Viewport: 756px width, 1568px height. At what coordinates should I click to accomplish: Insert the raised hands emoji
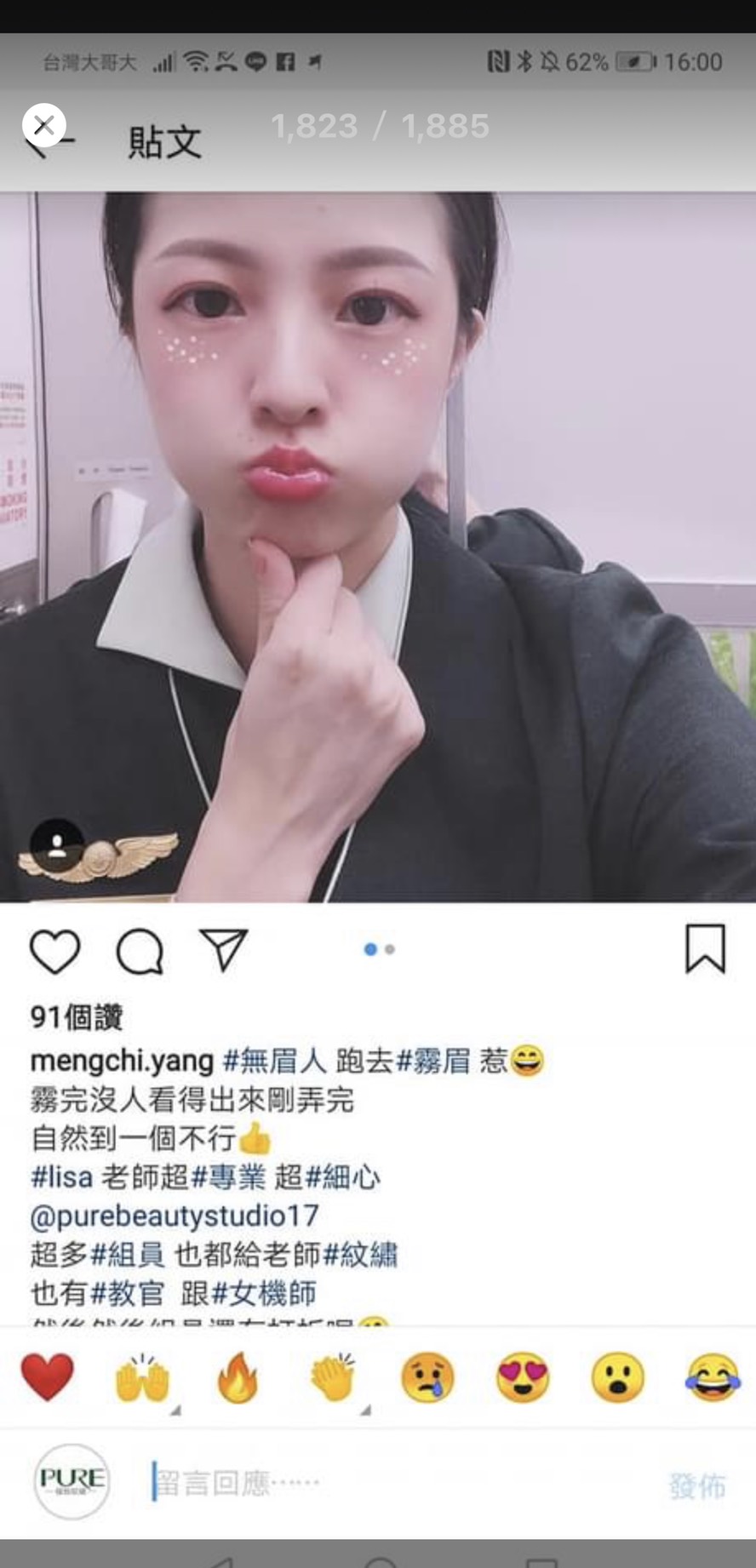pyautogui.click(x=142, y=1378)
